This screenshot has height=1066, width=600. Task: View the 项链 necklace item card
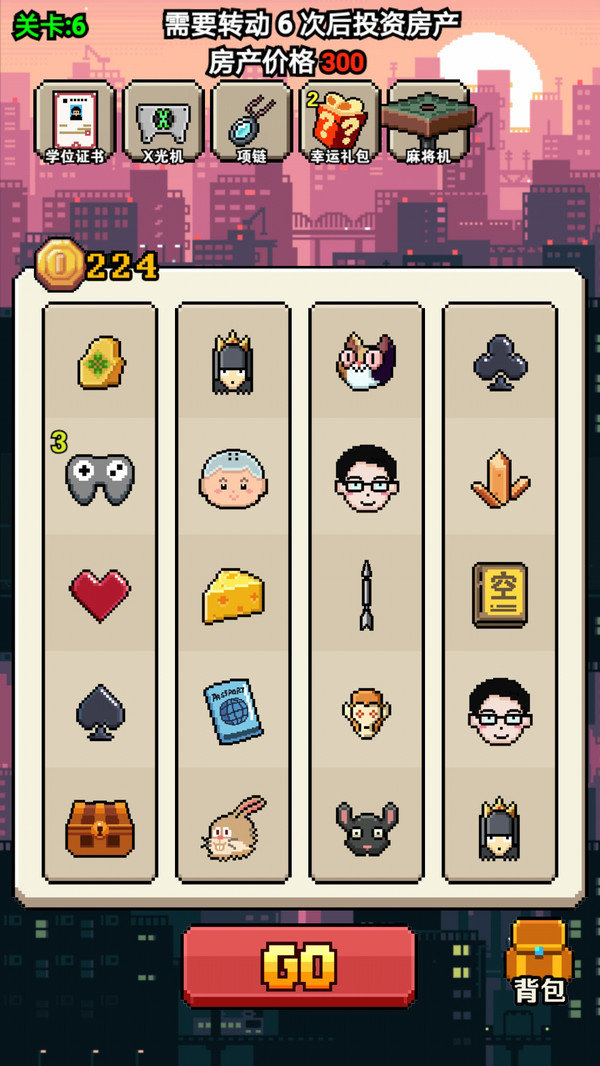[x=251, y=123]
